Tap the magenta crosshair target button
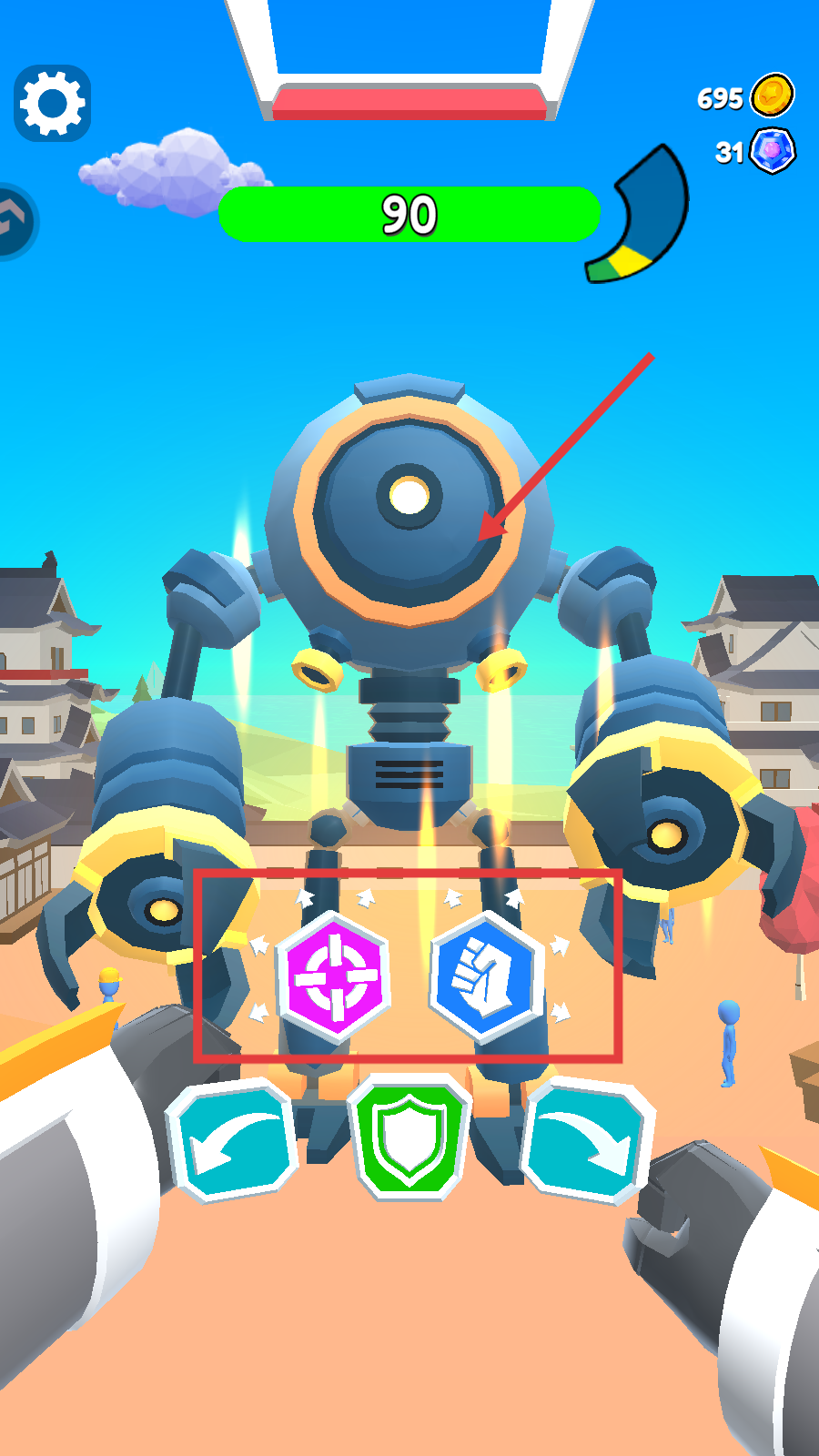819x1456 pixels. pos(334,976)
